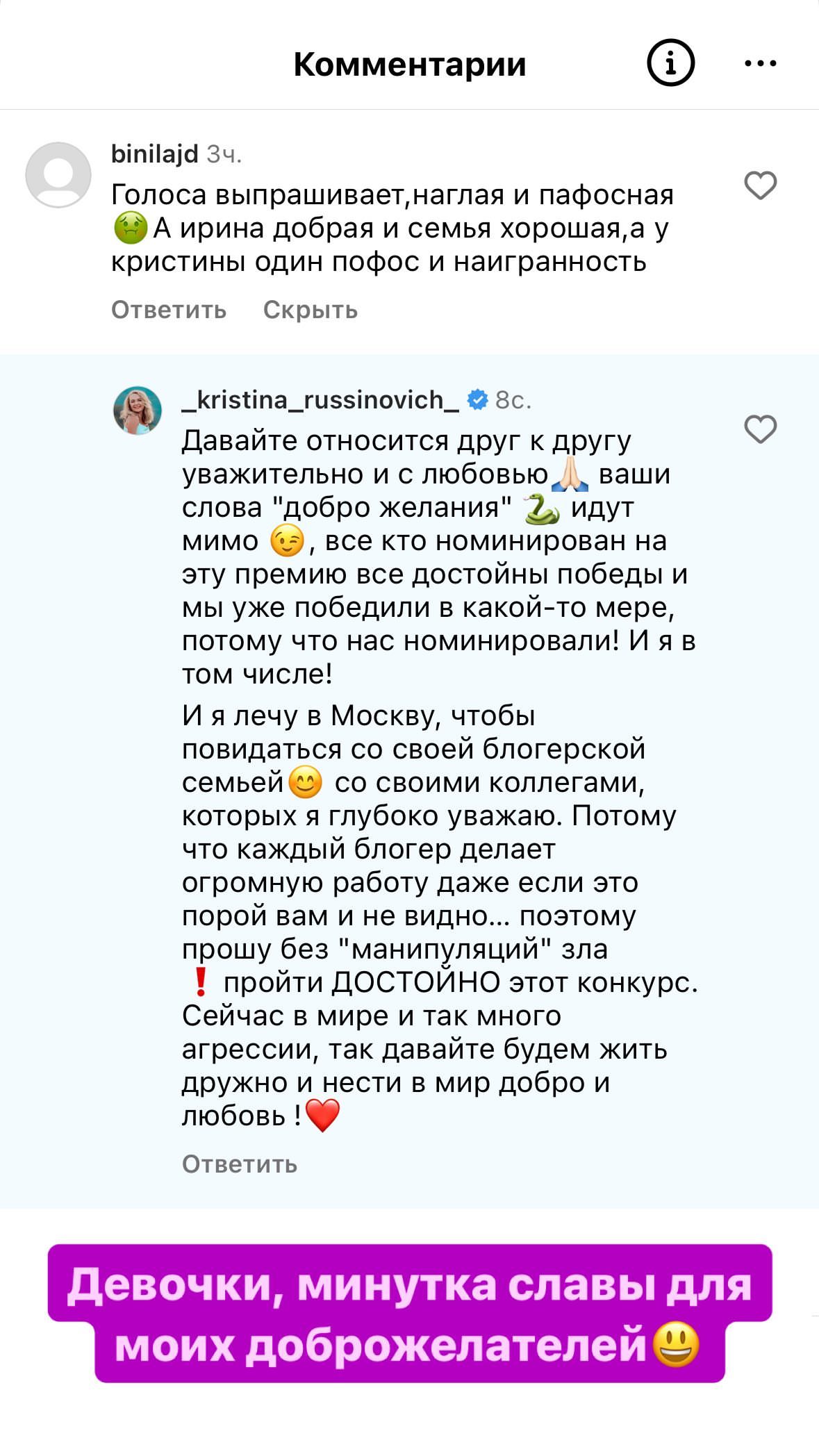Screen dimensions: 819x1456
Task: Like binilajd's comment
Action: (760, 185)
